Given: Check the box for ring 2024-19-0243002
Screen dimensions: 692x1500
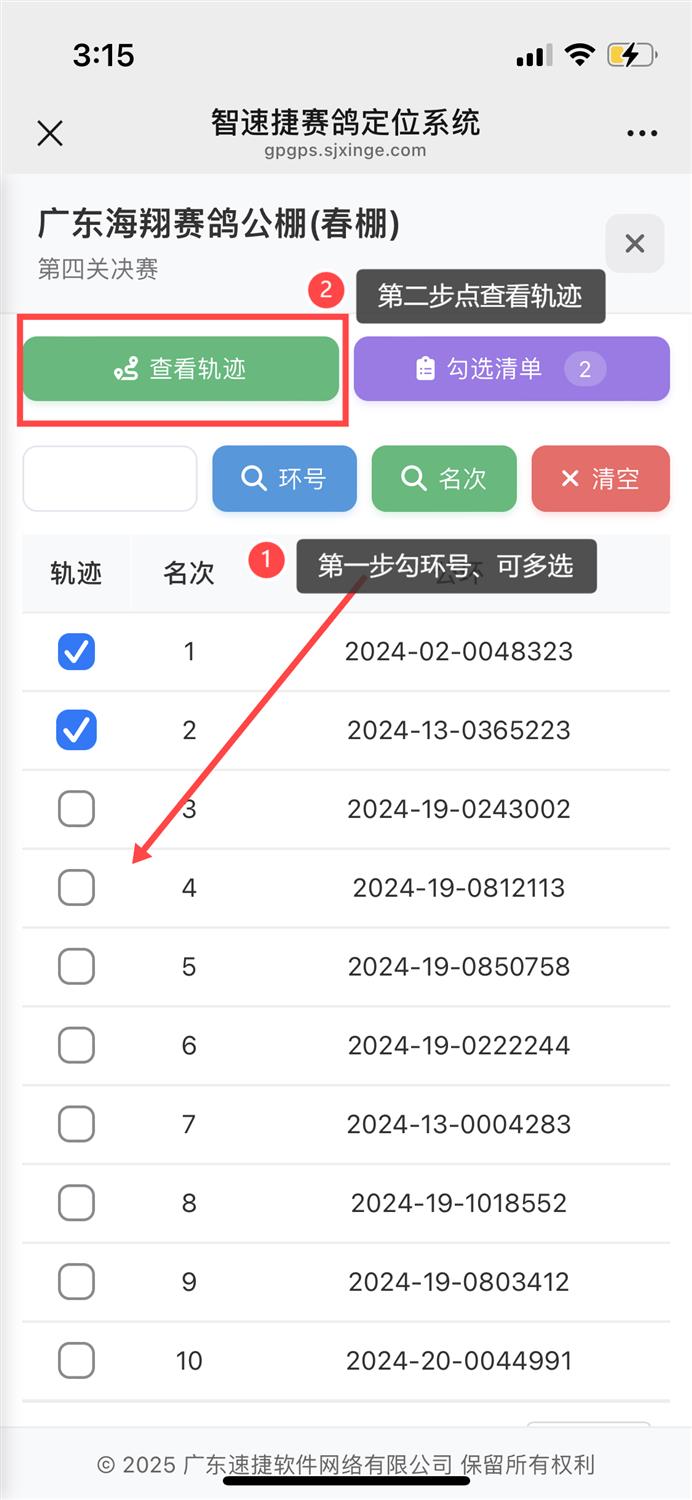Looking at the screenshot, I should [76, 809].
